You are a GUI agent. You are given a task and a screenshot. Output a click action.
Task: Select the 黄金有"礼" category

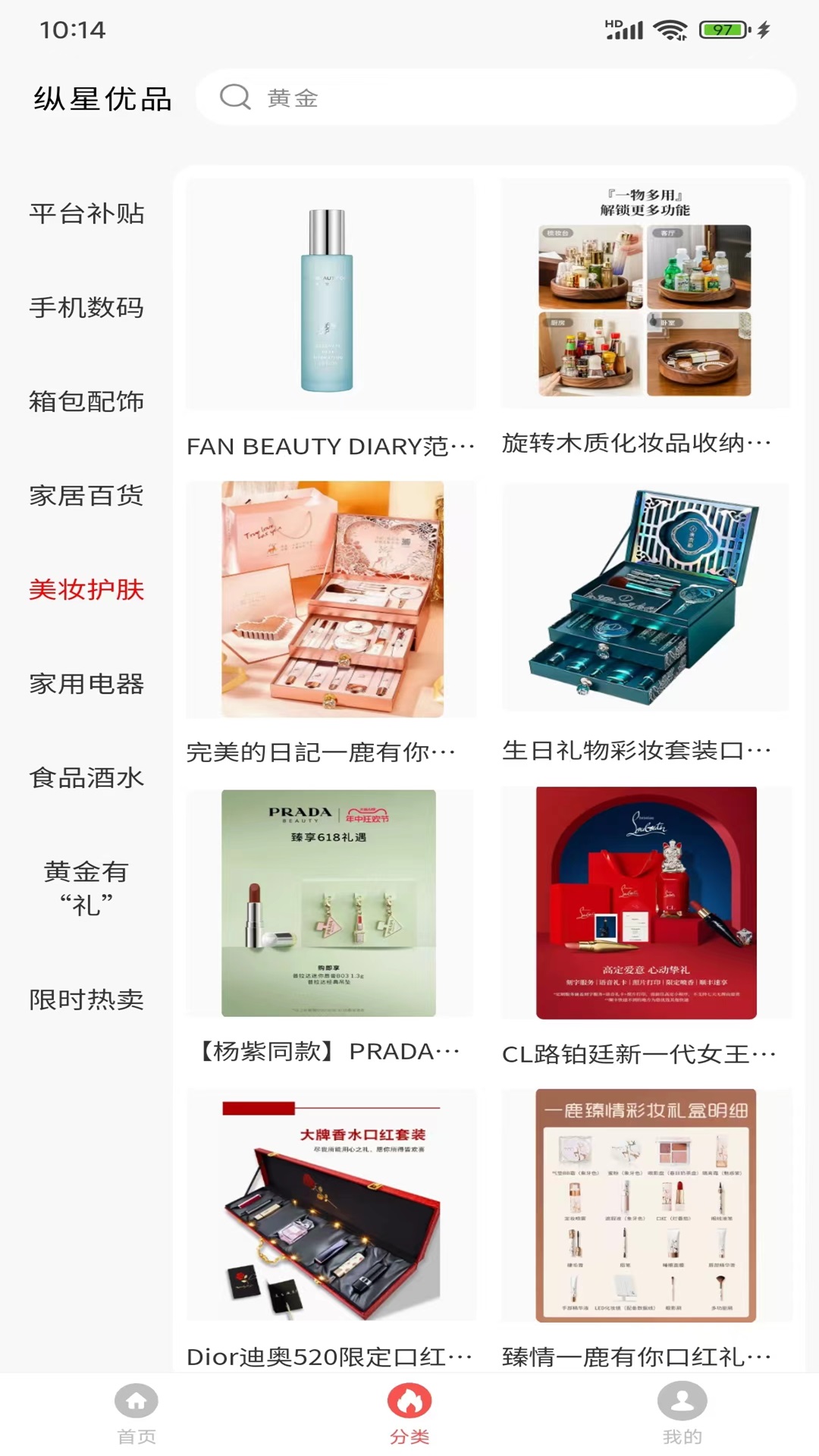(x=86, y=888)
